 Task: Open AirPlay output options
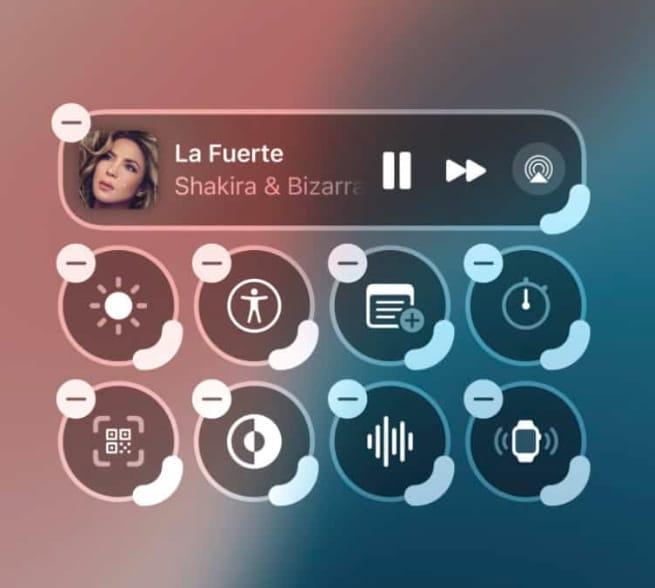coord(538,170)
